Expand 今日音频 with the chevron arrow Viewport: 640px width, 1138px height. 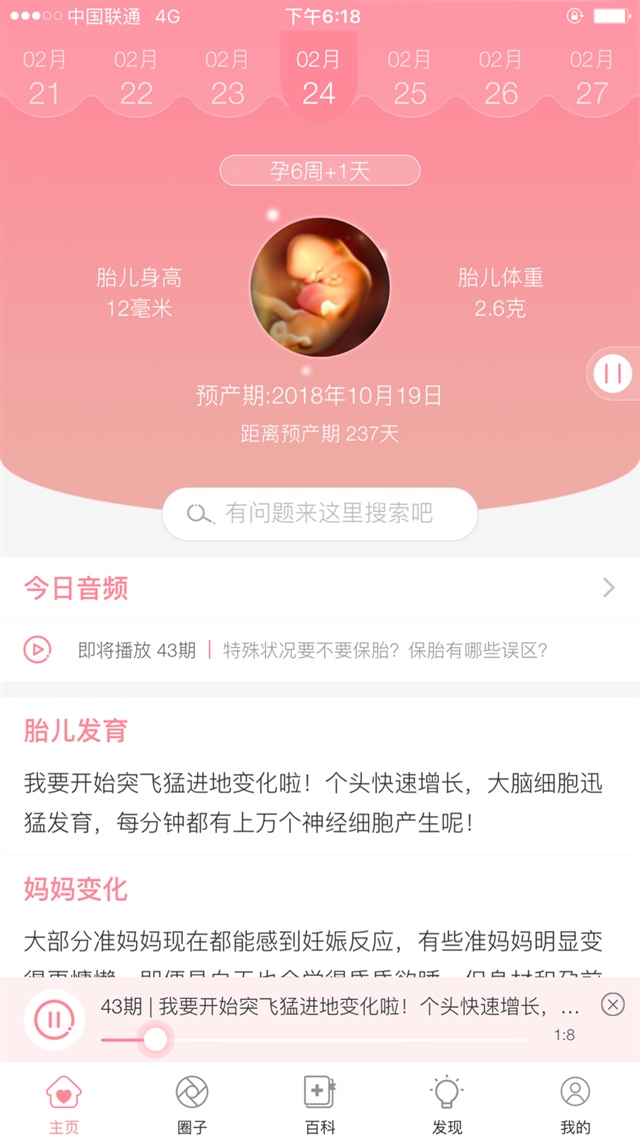tap(609, 588)
